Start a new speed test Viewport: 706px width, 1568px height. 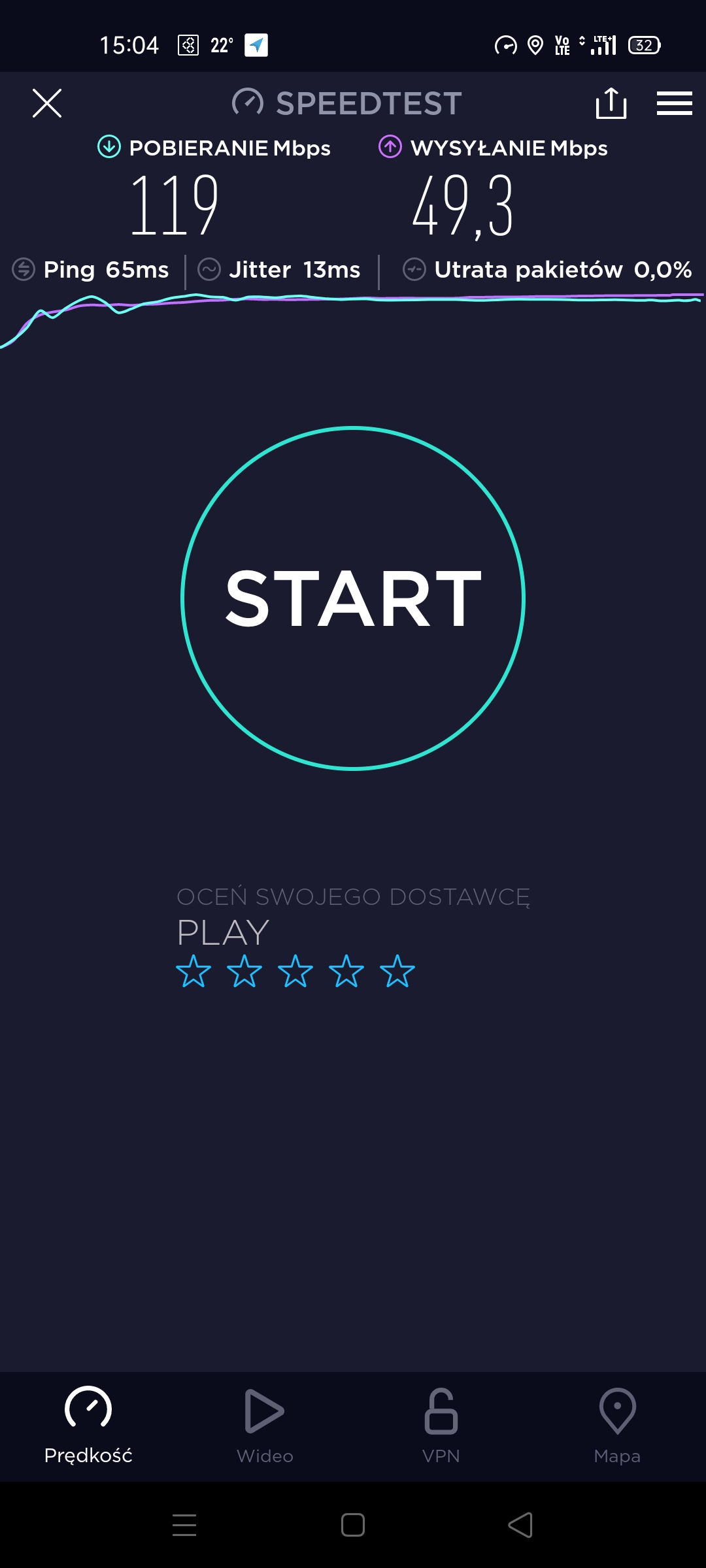[x=353, y=598]
